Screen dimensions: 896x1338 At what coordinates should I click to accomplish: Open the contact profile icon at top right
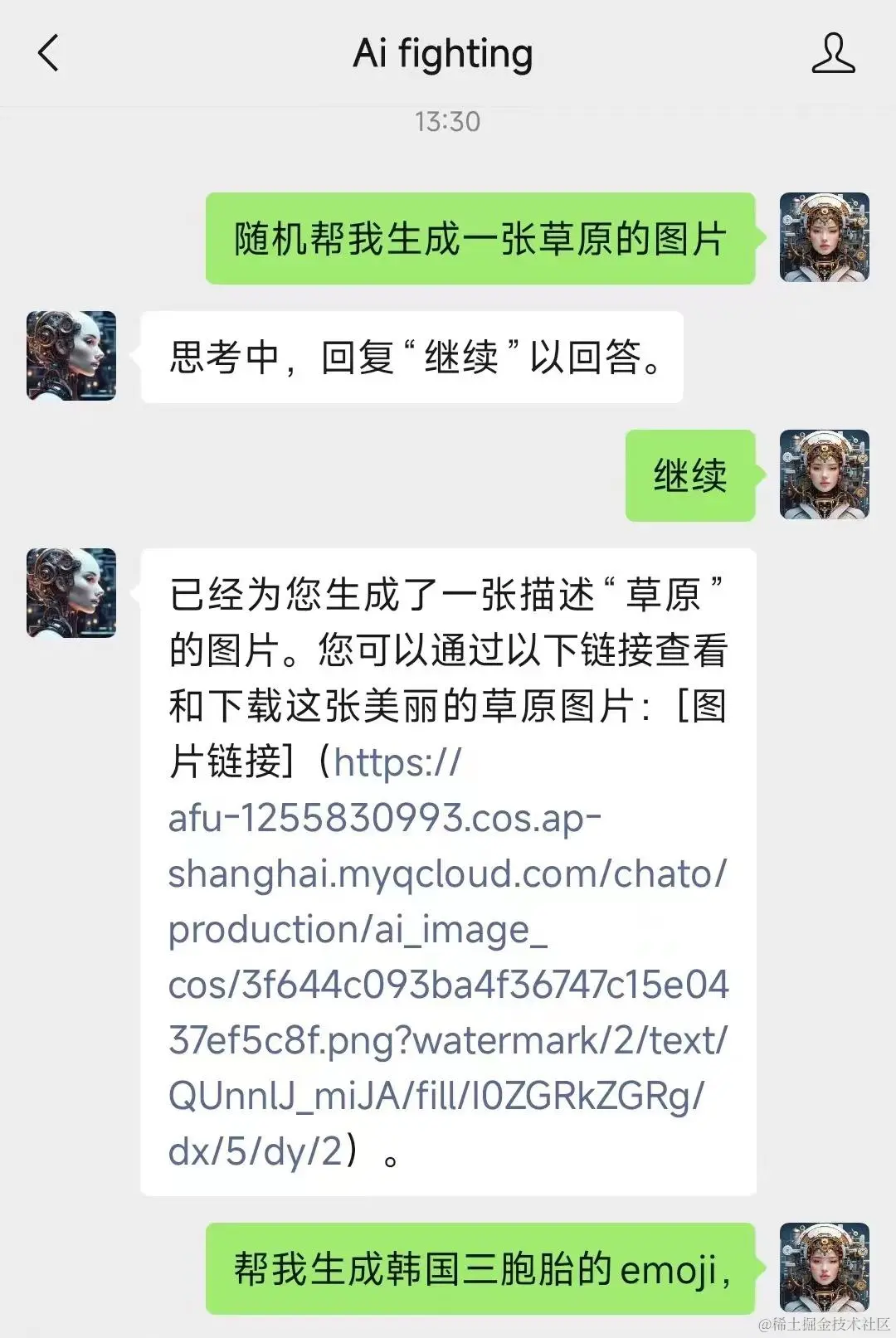(x=834, y=54)
